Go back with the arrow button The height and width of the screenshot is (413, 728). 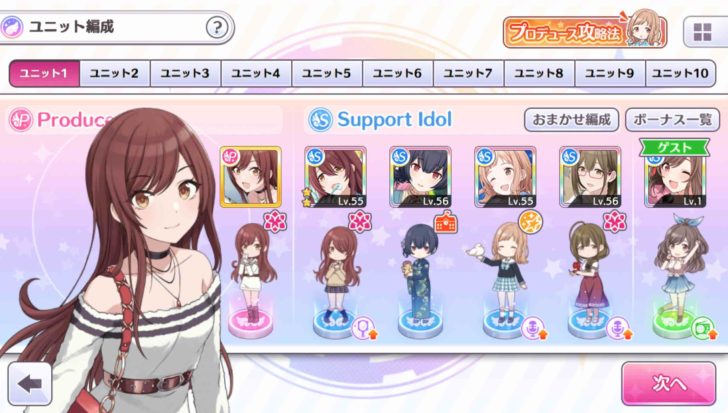pos(29,383)
